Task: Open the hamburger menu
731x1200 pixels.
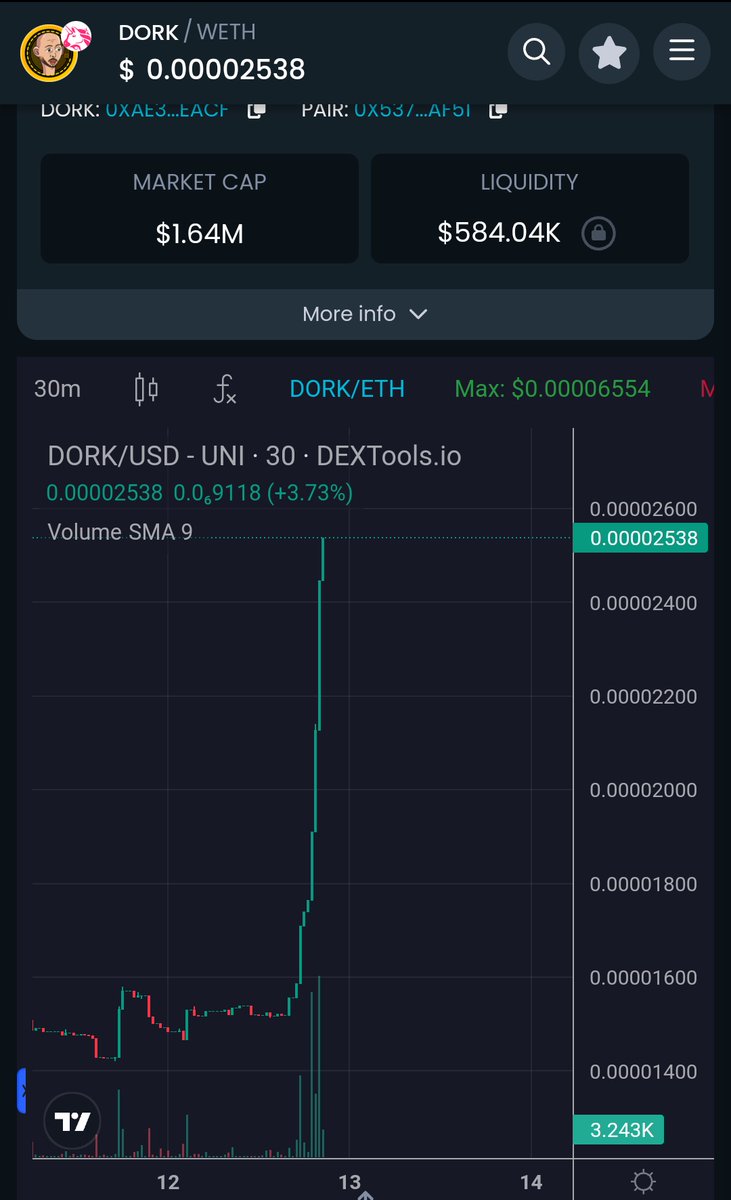Action: (682, 51)
